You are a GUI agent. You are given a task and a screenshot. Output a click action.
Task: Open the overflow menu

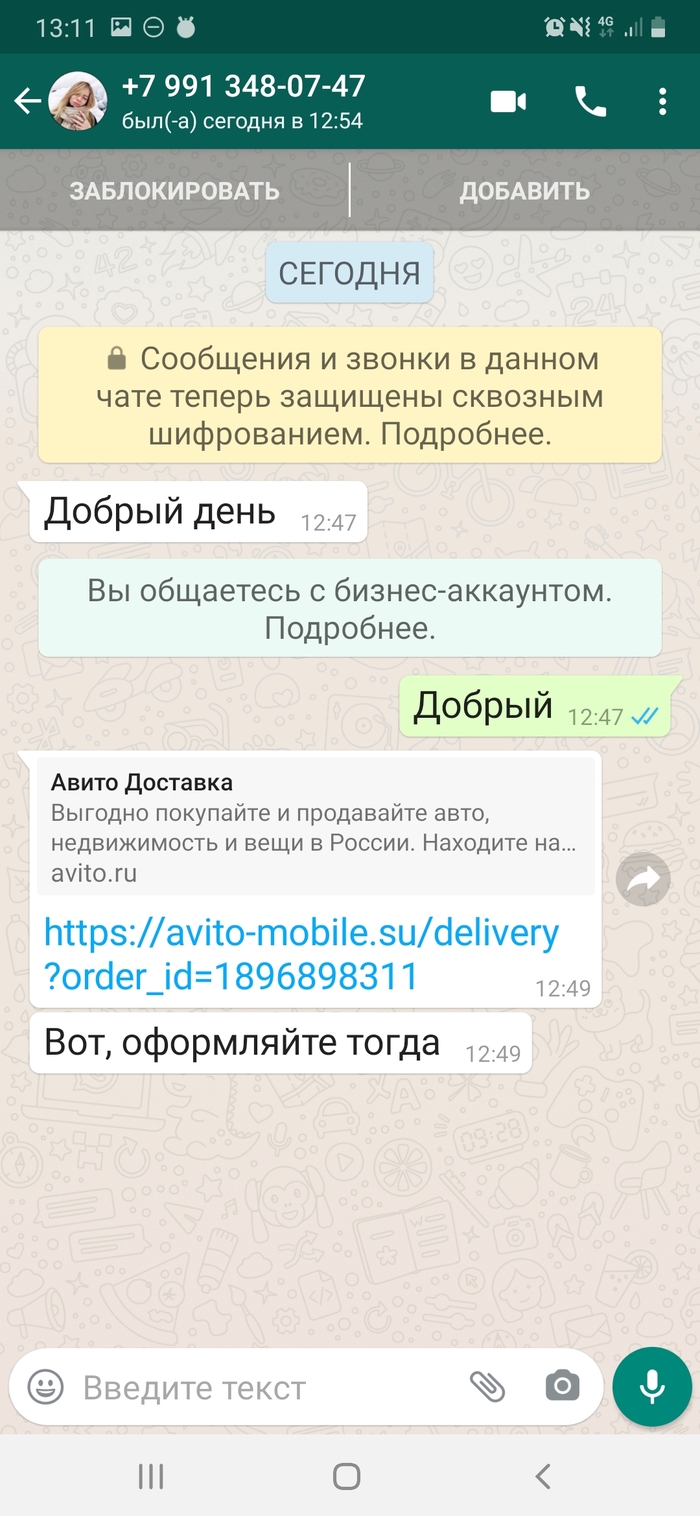662,101
